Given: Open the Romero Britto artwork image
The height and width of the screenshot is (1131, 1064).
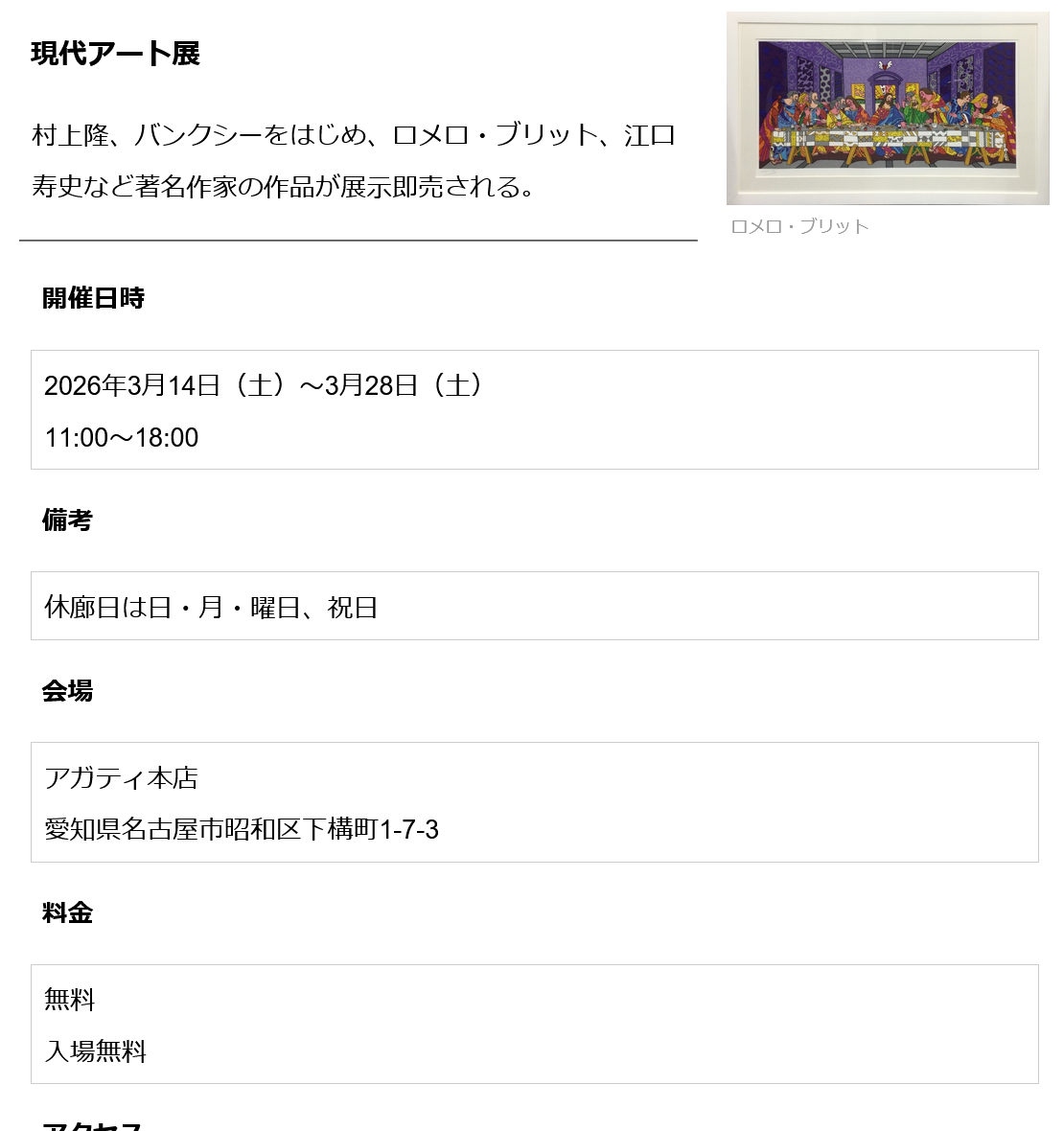Looking at the screenshot, I should [x=887, y=108].
